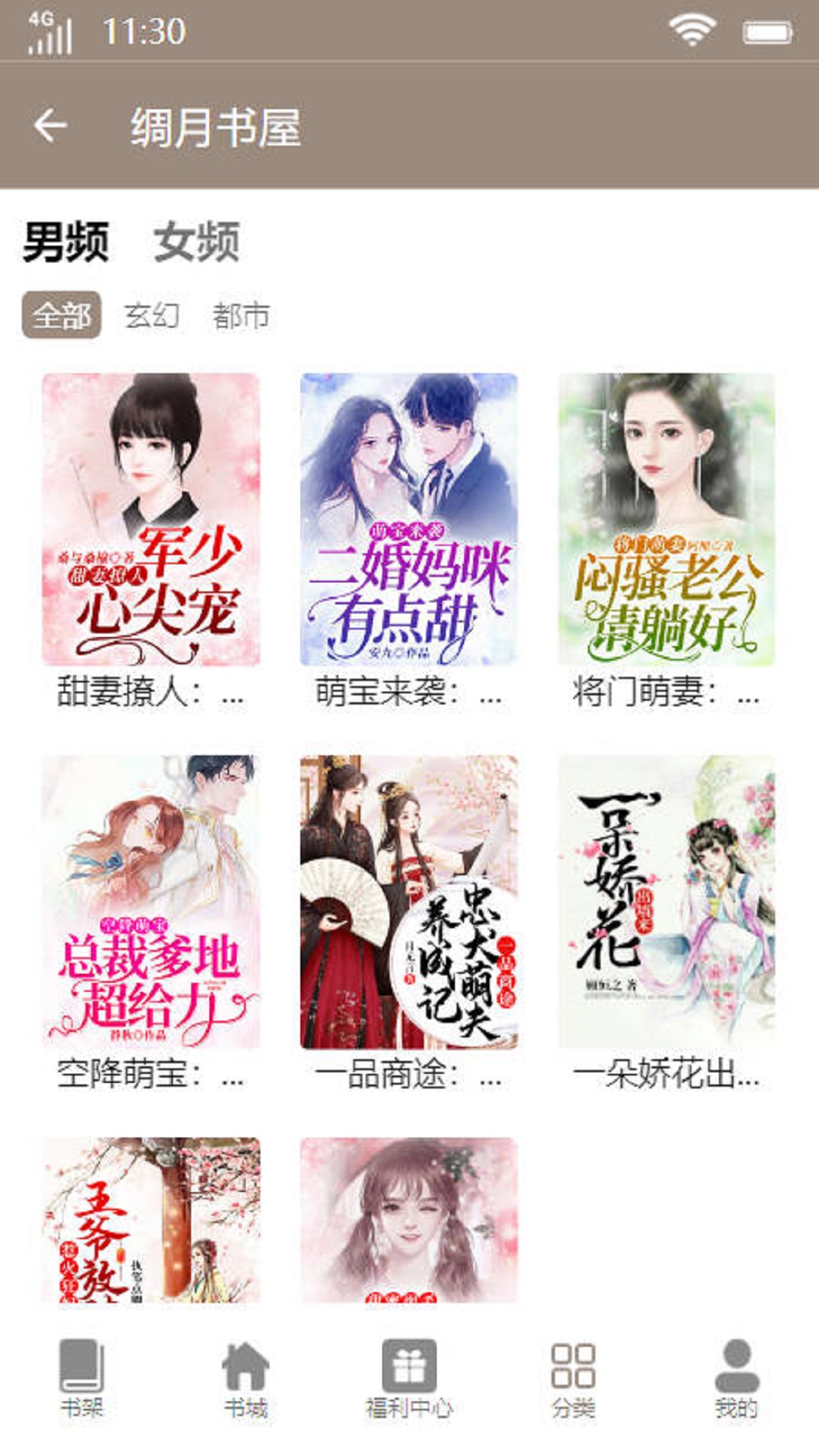The height and width of the screenshot is (1456, 819).
Task: Open the 福利中心 tab
Action: coord(409,1379)
